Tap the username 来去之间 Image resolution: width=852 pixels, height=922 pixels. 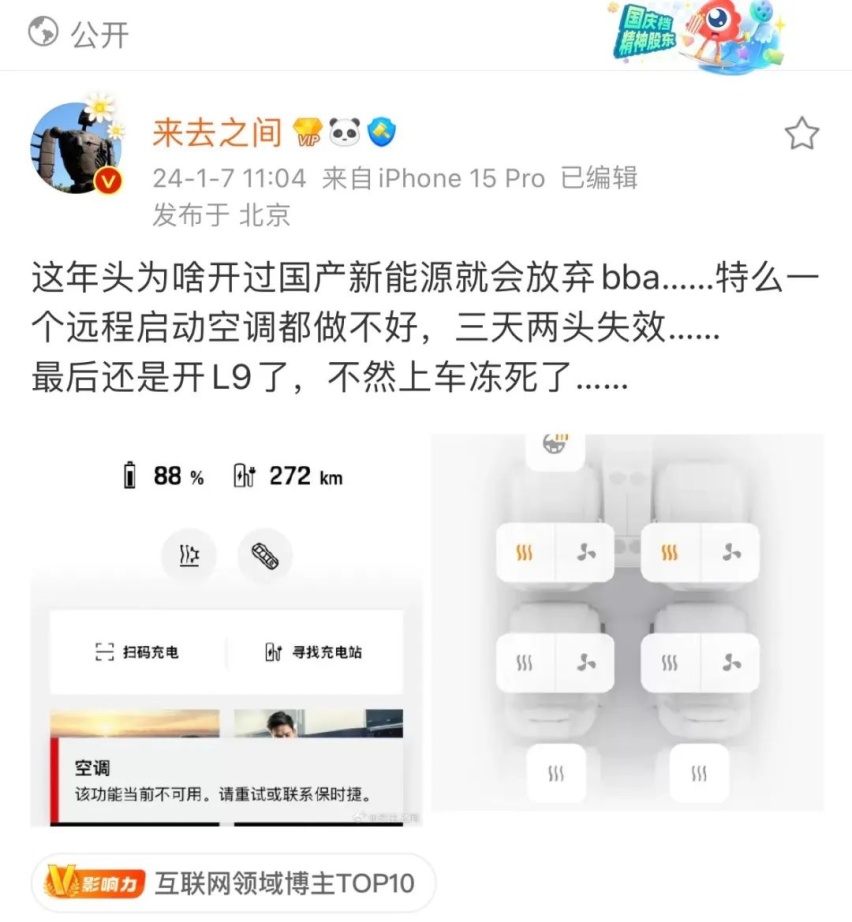(217, 131)
